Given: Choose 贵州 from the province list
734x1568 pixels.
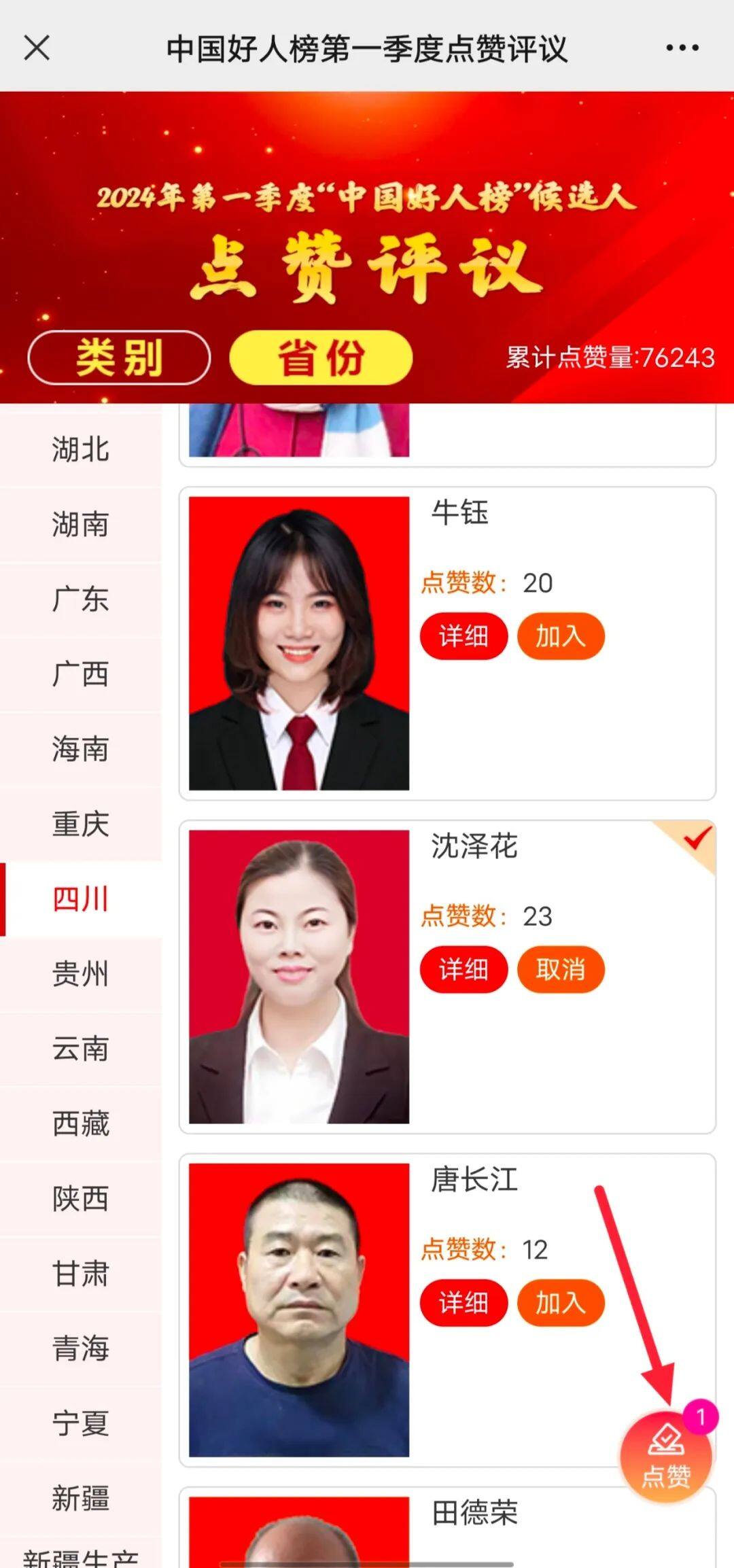Looking at the screenshot, I should click(x=80, y=974).
